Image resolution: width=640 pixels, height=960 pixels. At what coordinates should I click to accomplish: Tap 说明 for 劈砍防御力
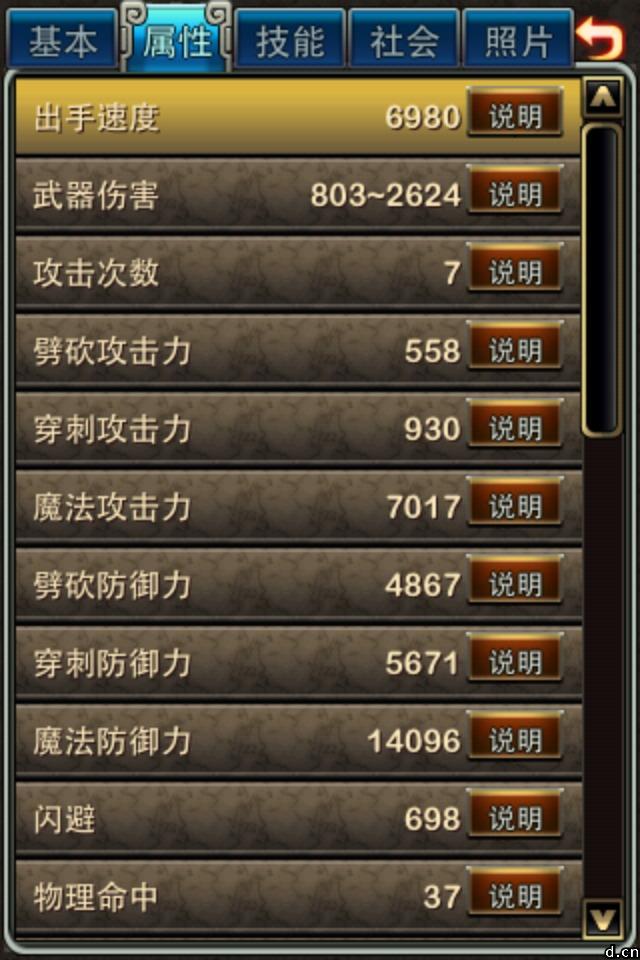pos(515,585)
